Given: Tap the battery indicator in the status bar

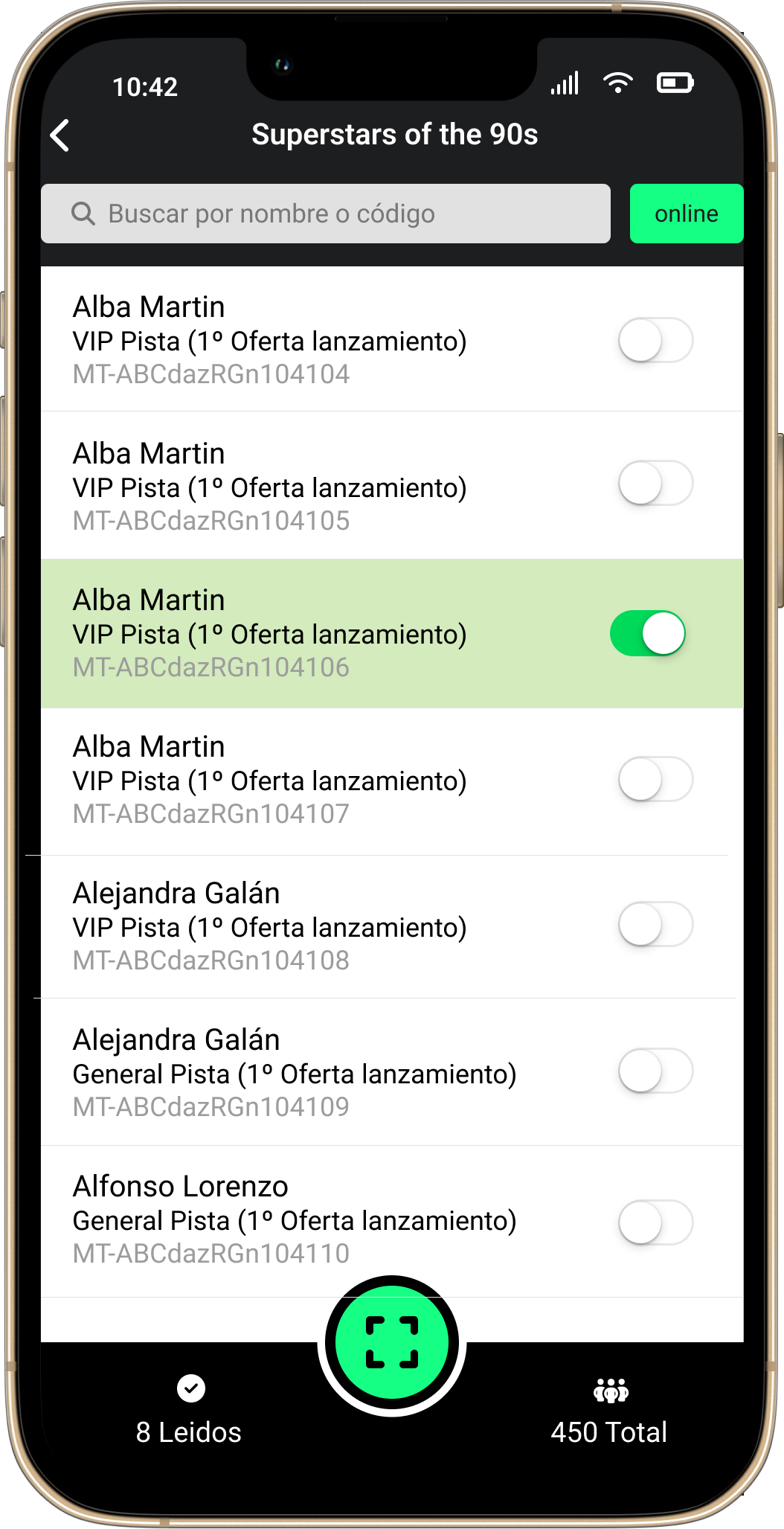Looking at the screenshot, I should (x=674, y=84).
